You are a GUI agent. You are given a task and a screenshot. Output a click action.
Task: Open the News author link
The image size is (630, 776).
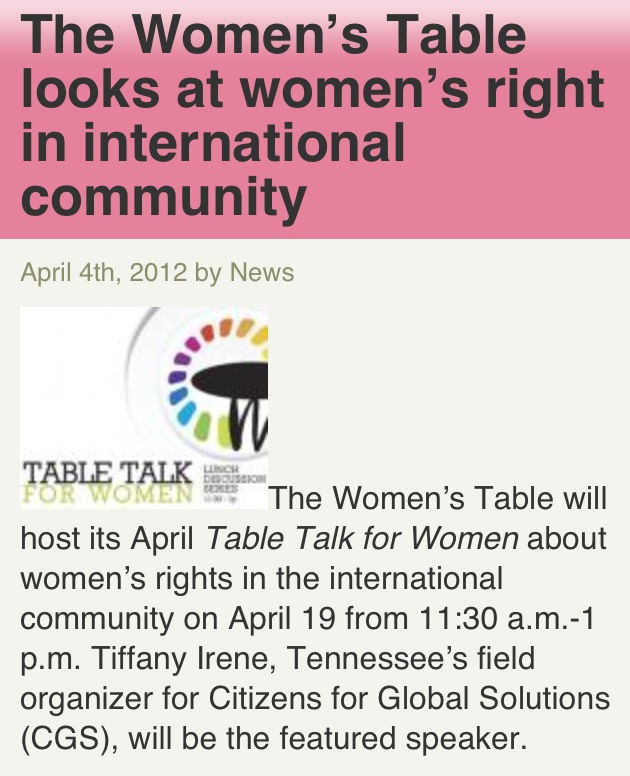(x=261, y=272)
